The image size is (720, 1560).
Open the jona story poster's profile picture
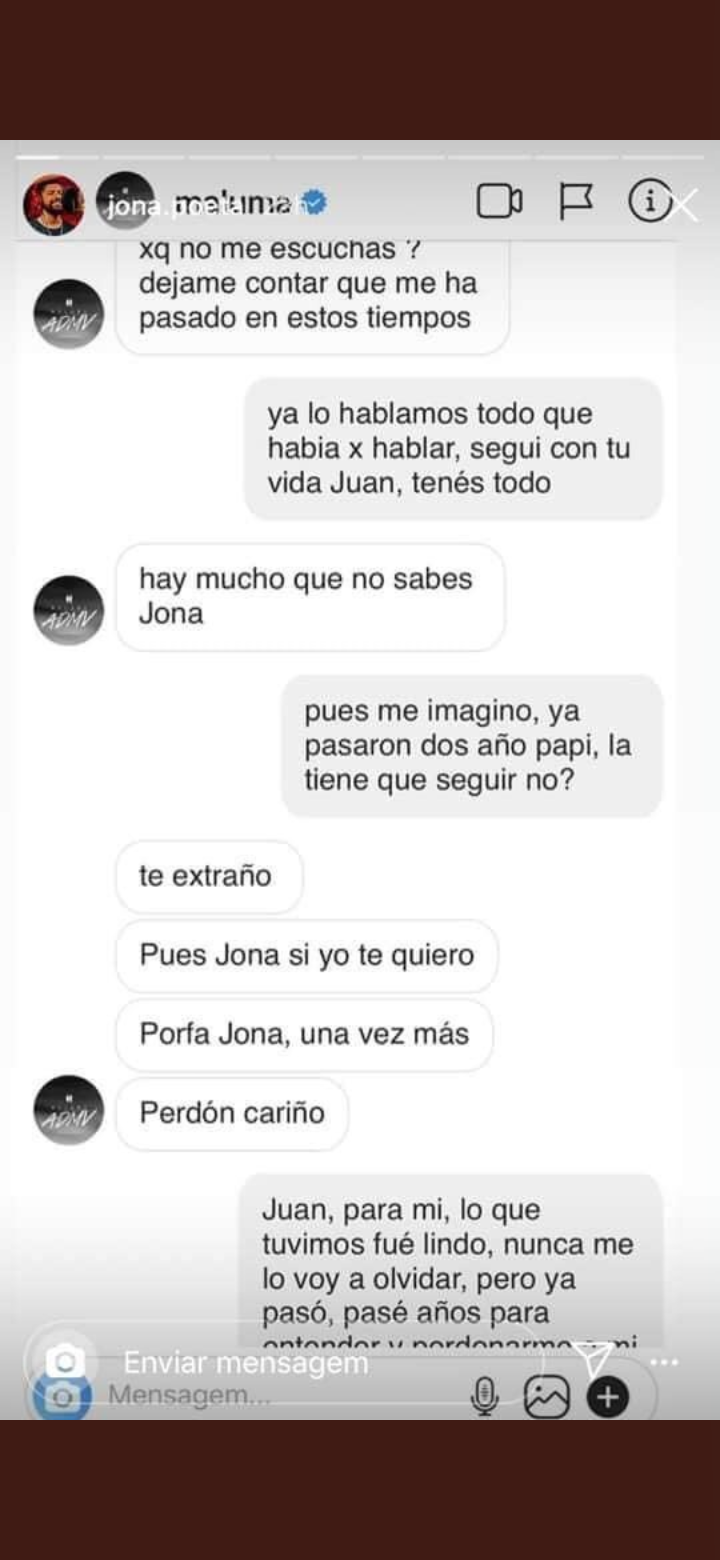click(x=53, y=205)
